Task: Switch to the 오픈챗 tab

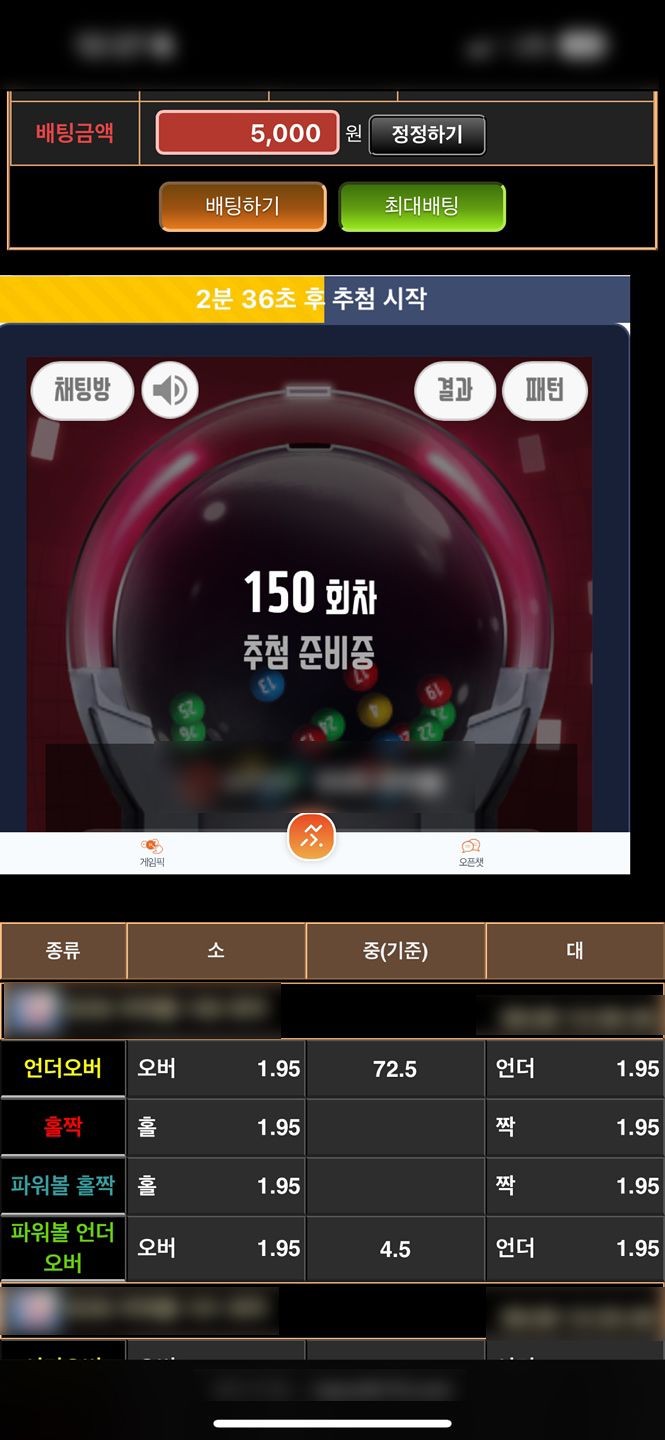Action: pyautogui.click(x=471, y=852)
